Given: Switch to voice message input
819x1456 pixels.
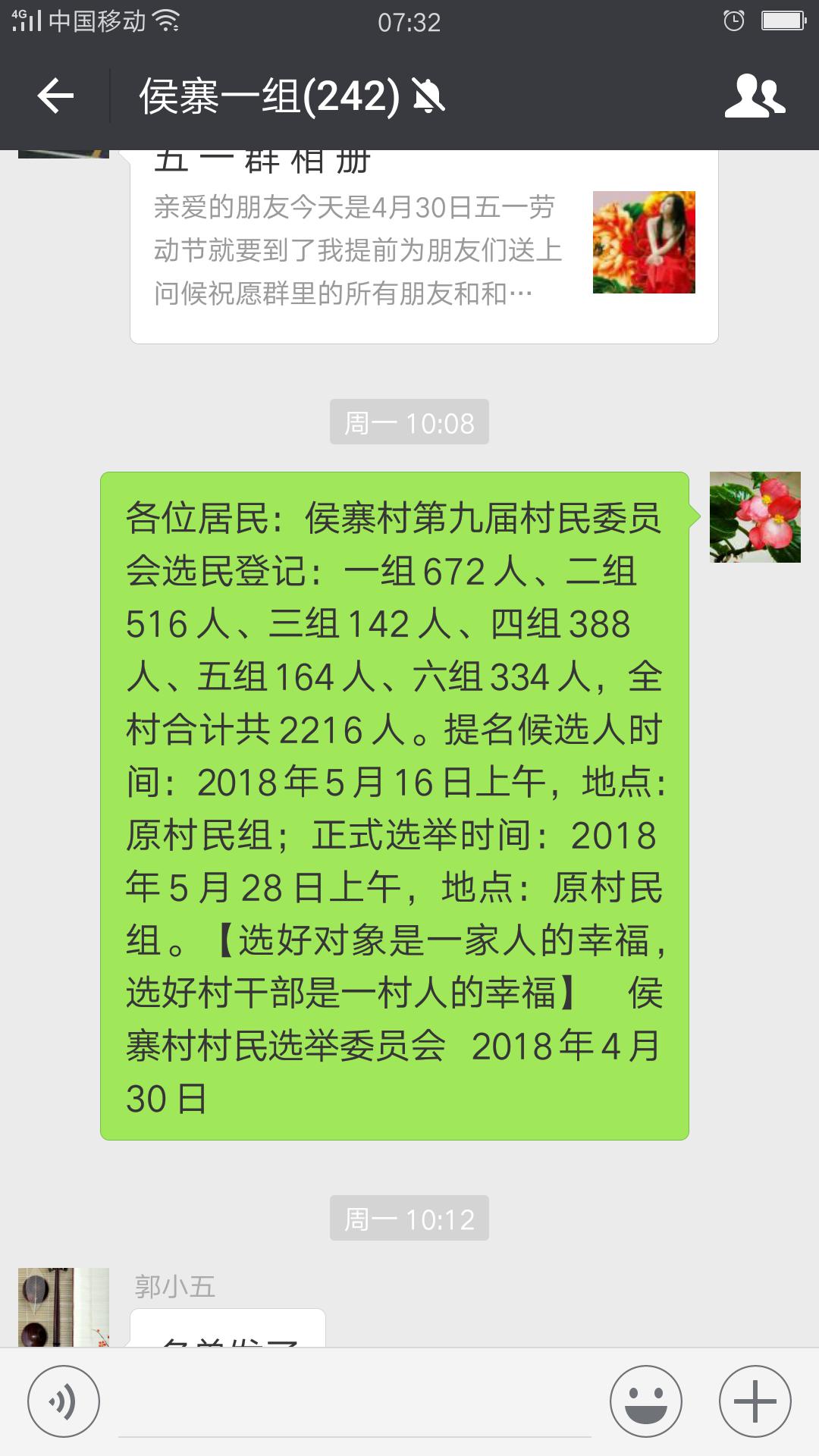Looking at the screenshot, I should (x=64, y=1401).
